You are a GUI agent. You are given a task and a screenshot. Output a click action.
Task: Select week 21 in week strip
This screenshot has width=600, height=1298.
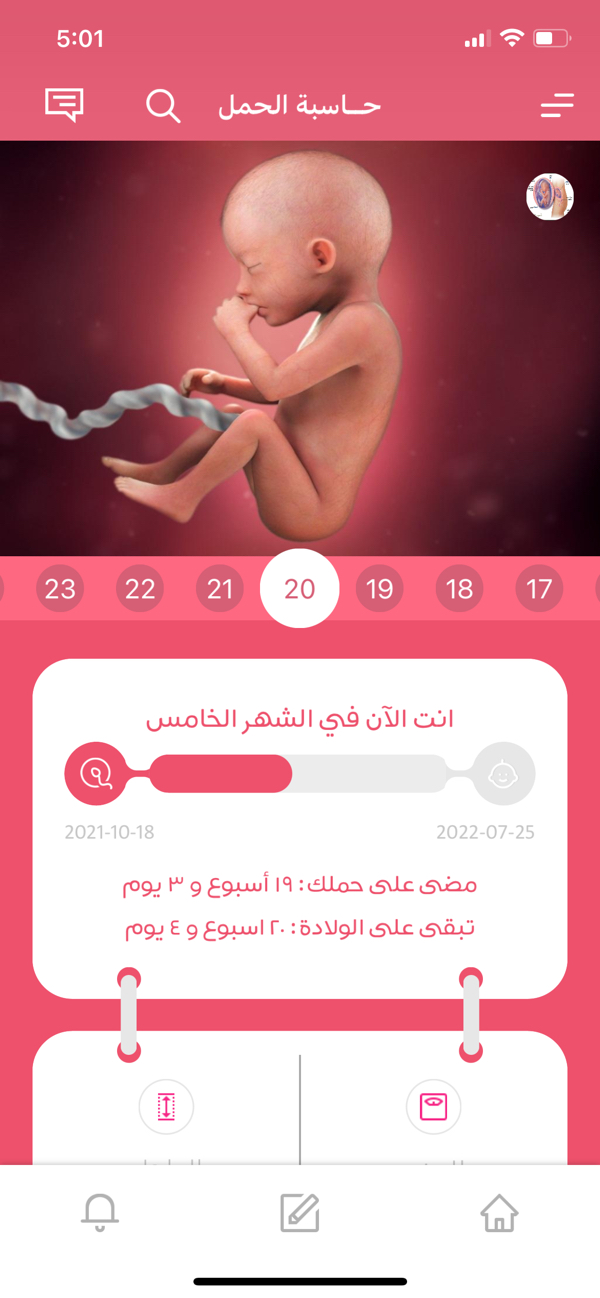pyautogui.click(x=220, y=589)
